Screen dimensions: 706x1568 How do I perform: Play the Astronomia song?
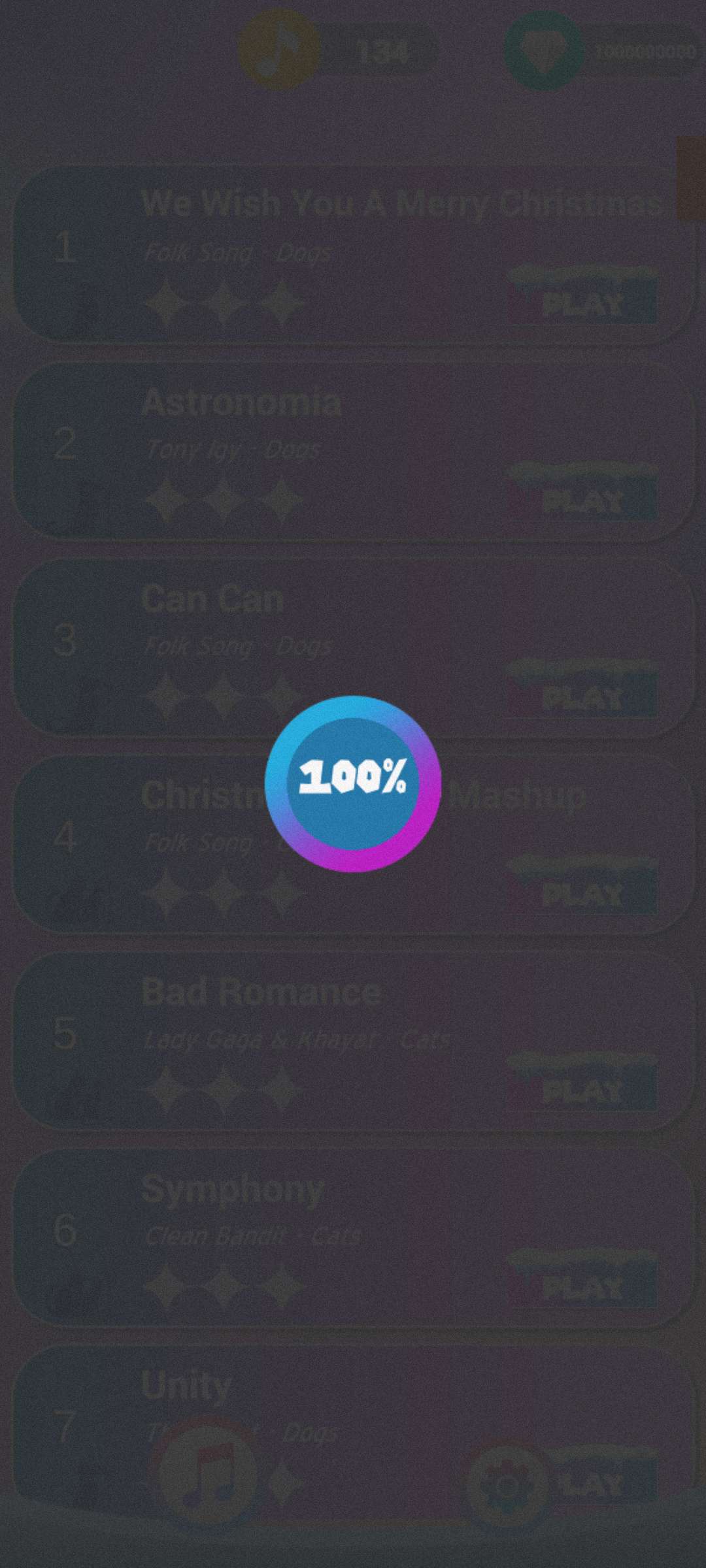(x=583, y=498)
